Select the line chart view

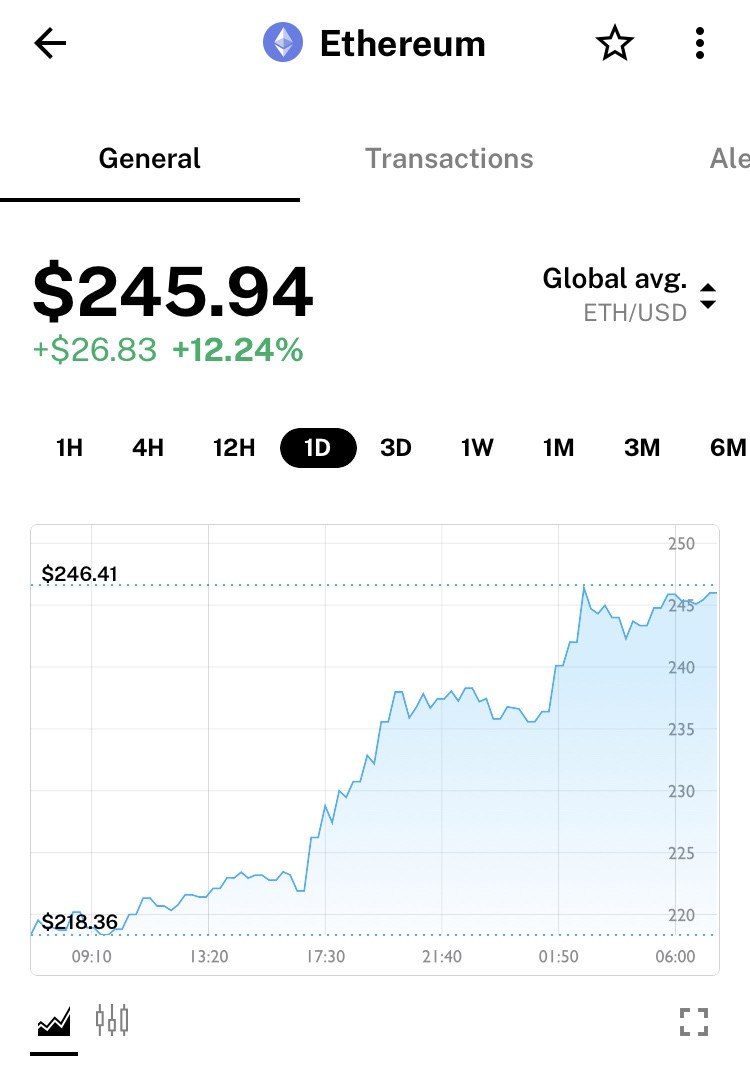point(54,1023)
